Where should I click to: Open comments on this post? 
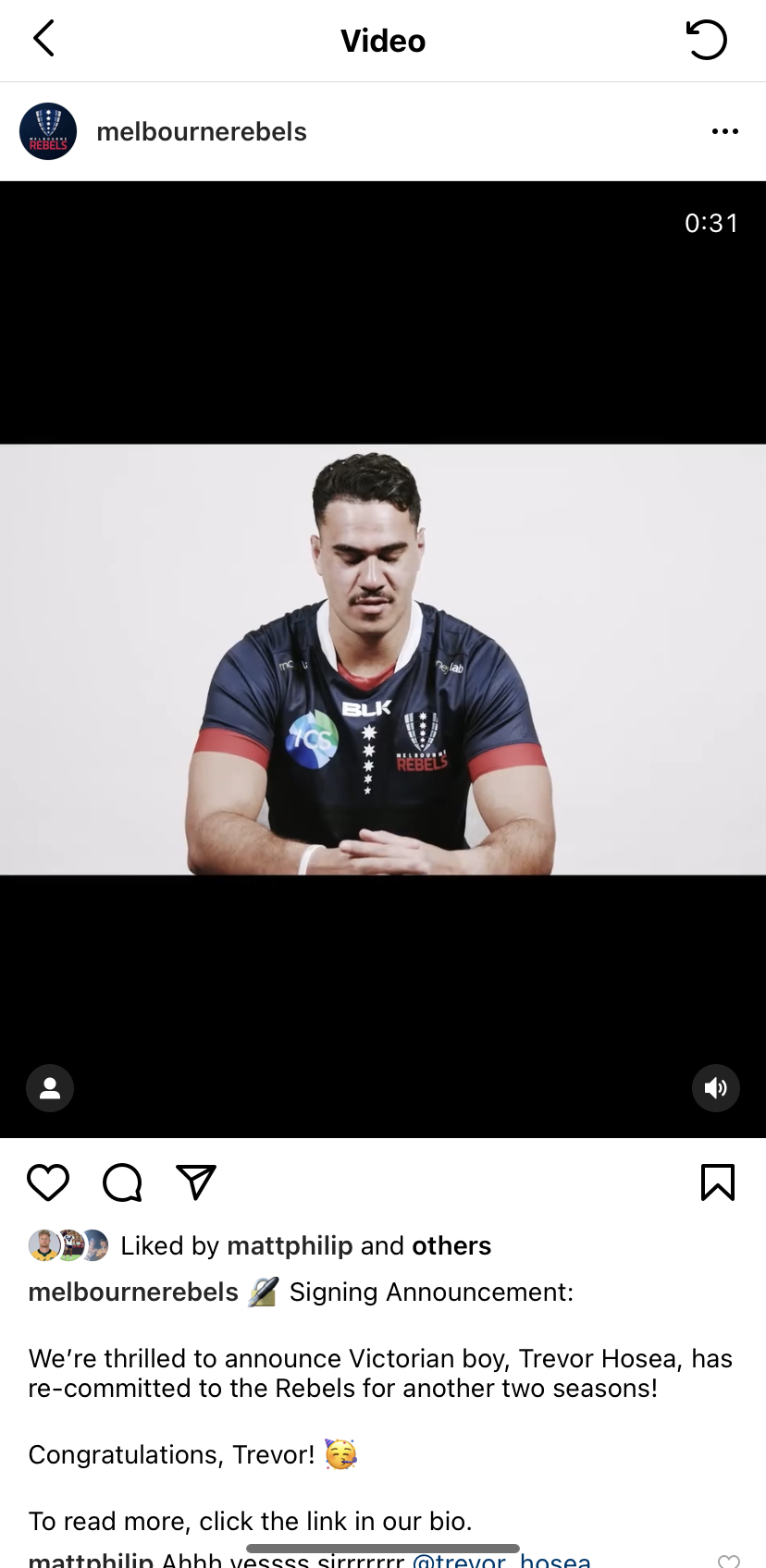(x=122, y=1182)
